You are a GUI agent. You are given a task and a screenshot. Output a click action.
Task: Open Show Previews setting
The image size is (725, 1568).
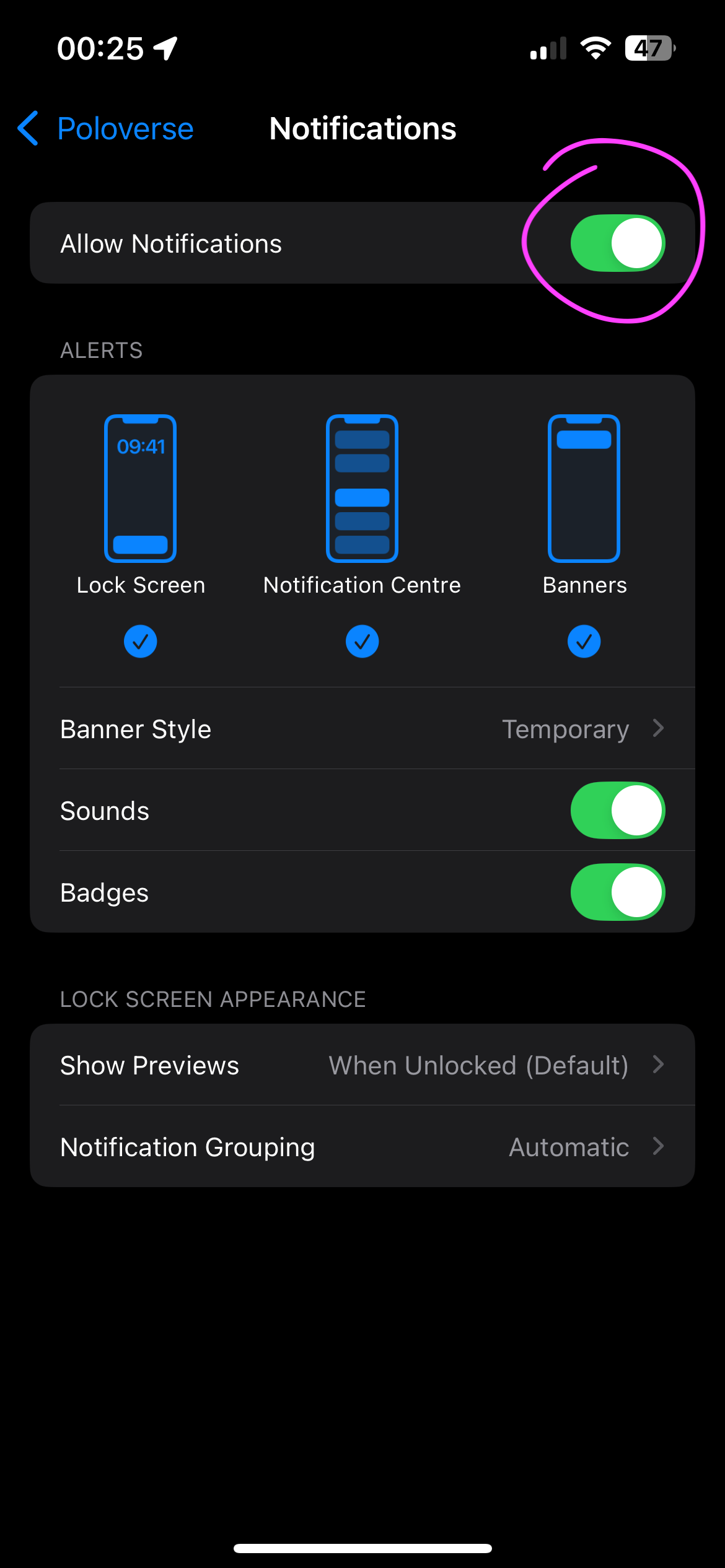click(x=362, y=1065)
